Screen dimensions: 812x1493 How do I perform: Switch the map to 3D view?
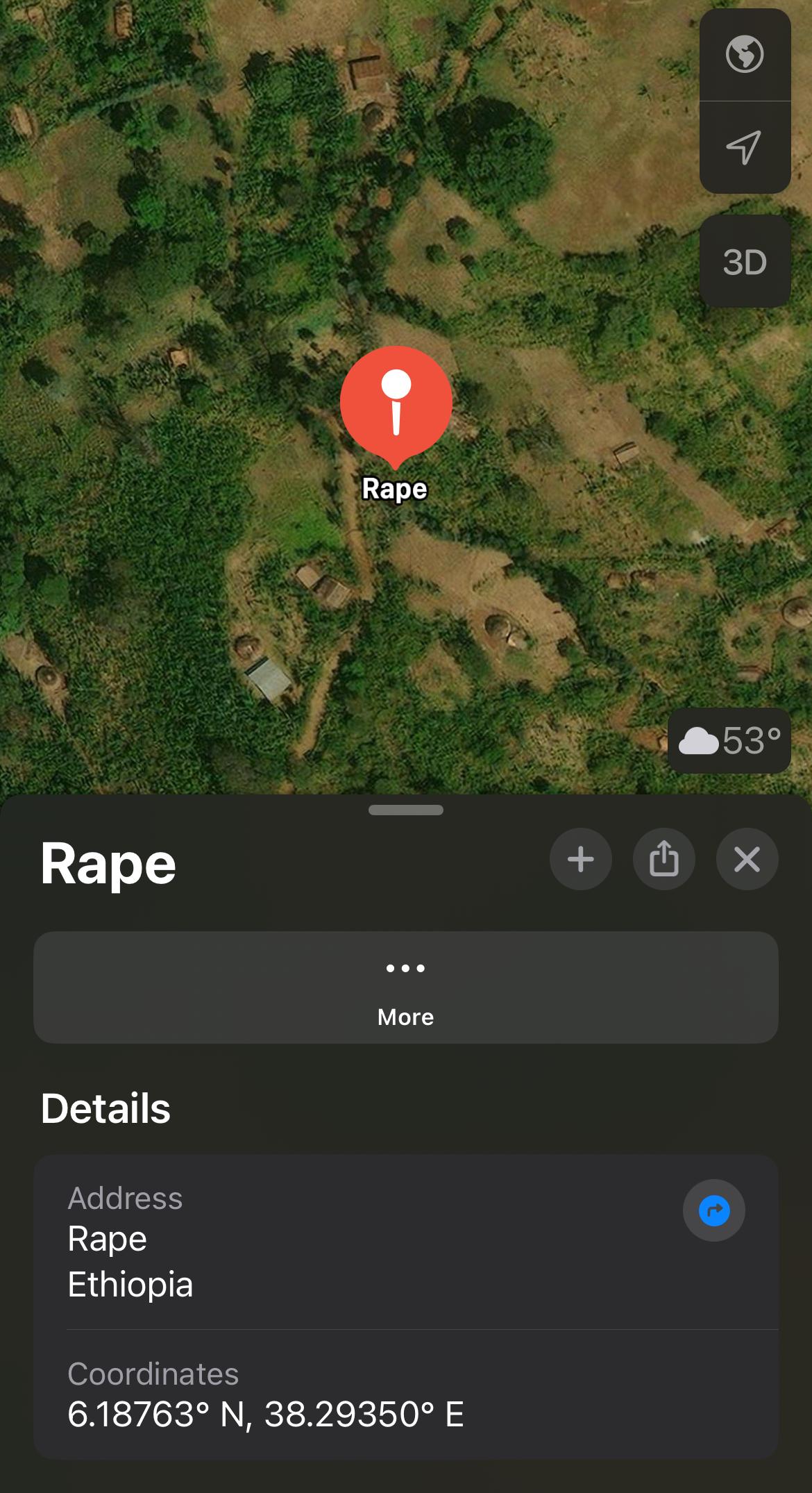pos(745,262)
